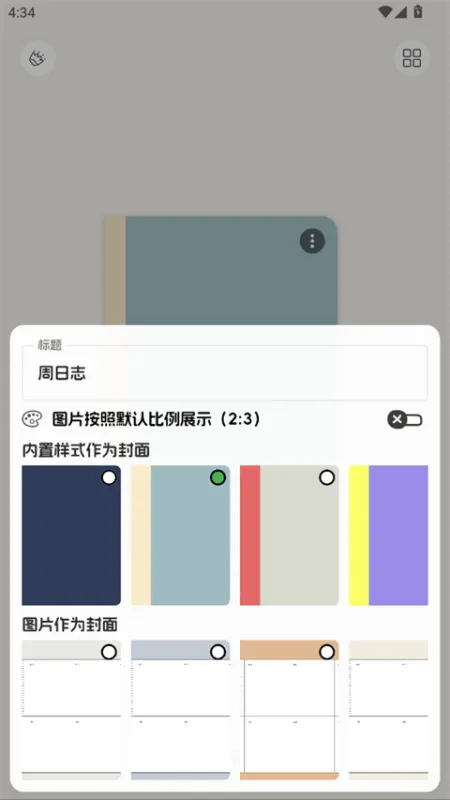Edit the 标题 field containing 周日志
Viewport: 450px width, 800px height.
pyautogui.click(x=224, y=373)
